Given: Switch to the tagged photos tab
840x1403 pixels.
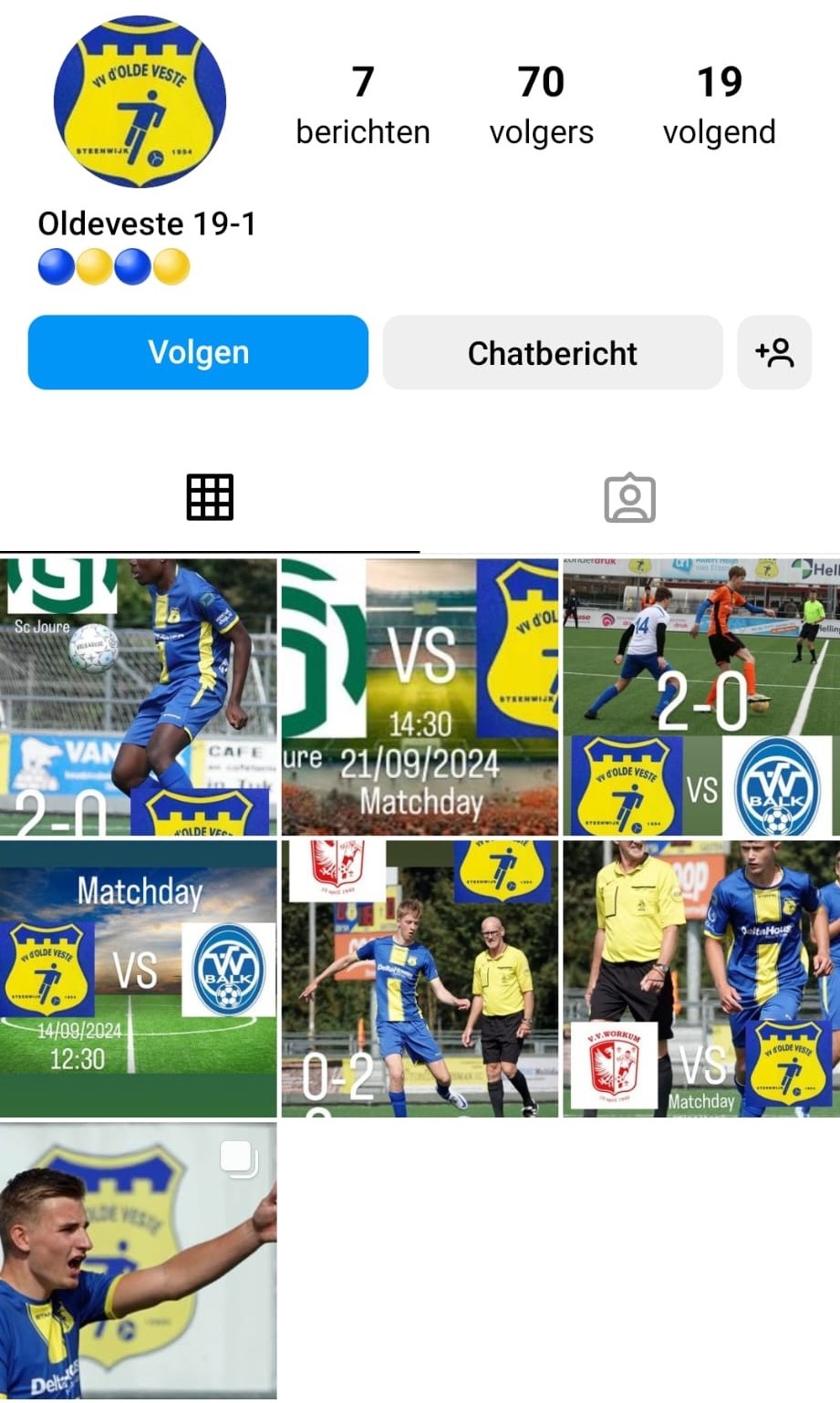Looking at the screenshot, I should tap(629, 498).
